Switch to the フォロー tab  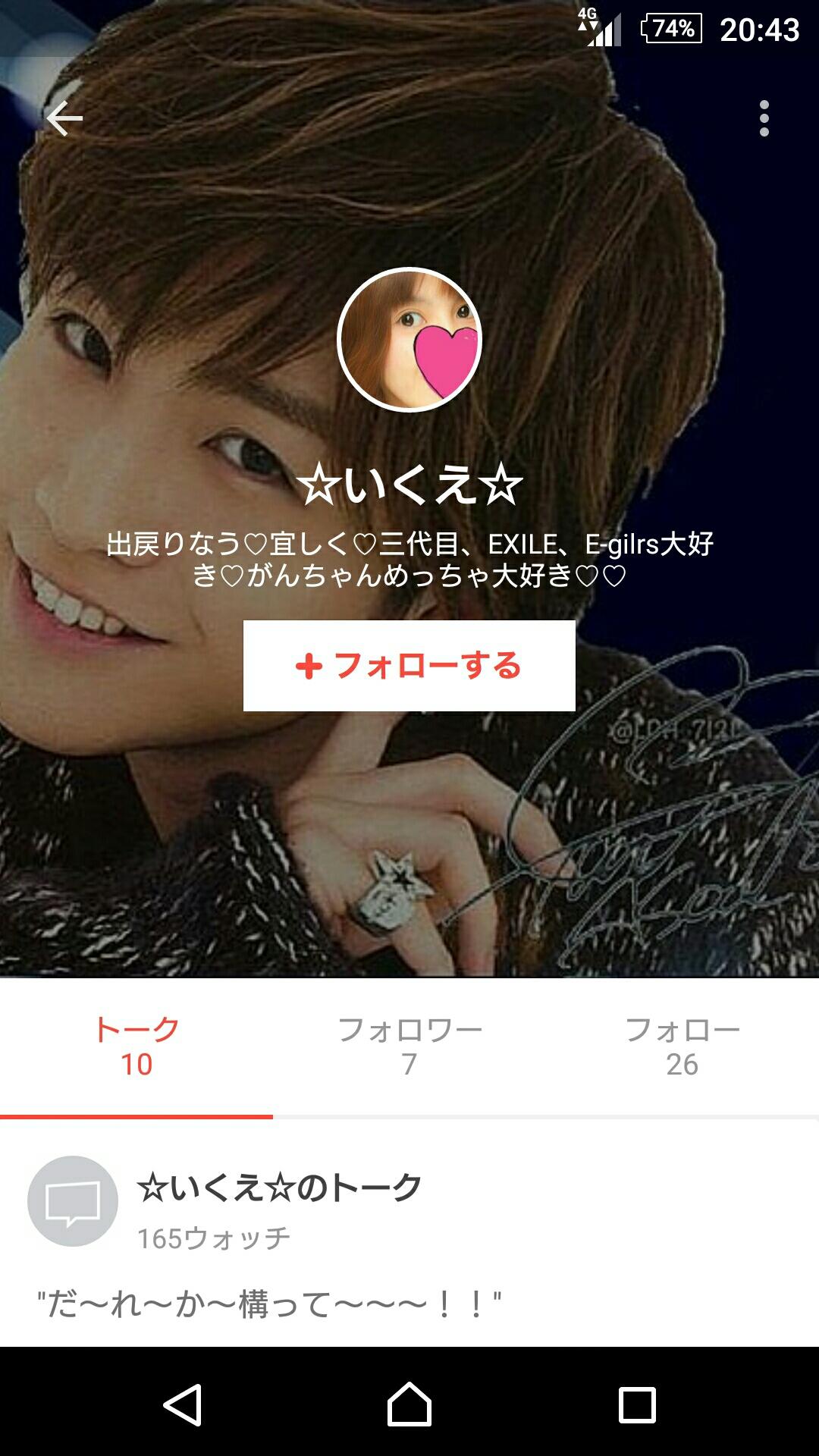[x=682, y=1046]
